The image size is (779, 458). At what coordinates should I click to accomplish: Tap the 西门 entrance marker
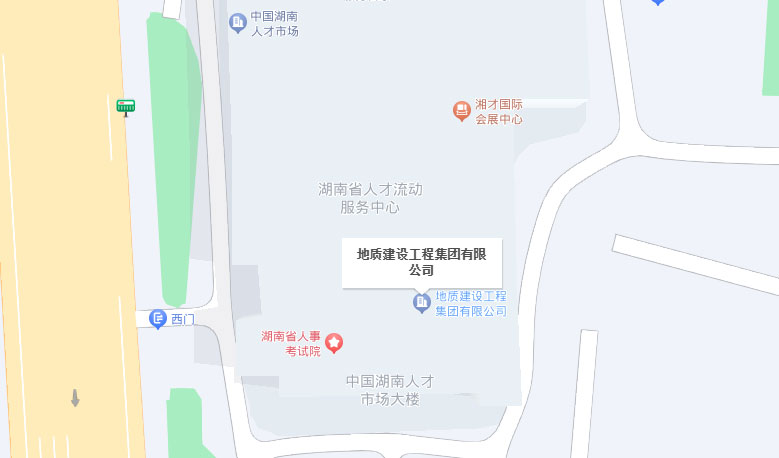(158, 319)
